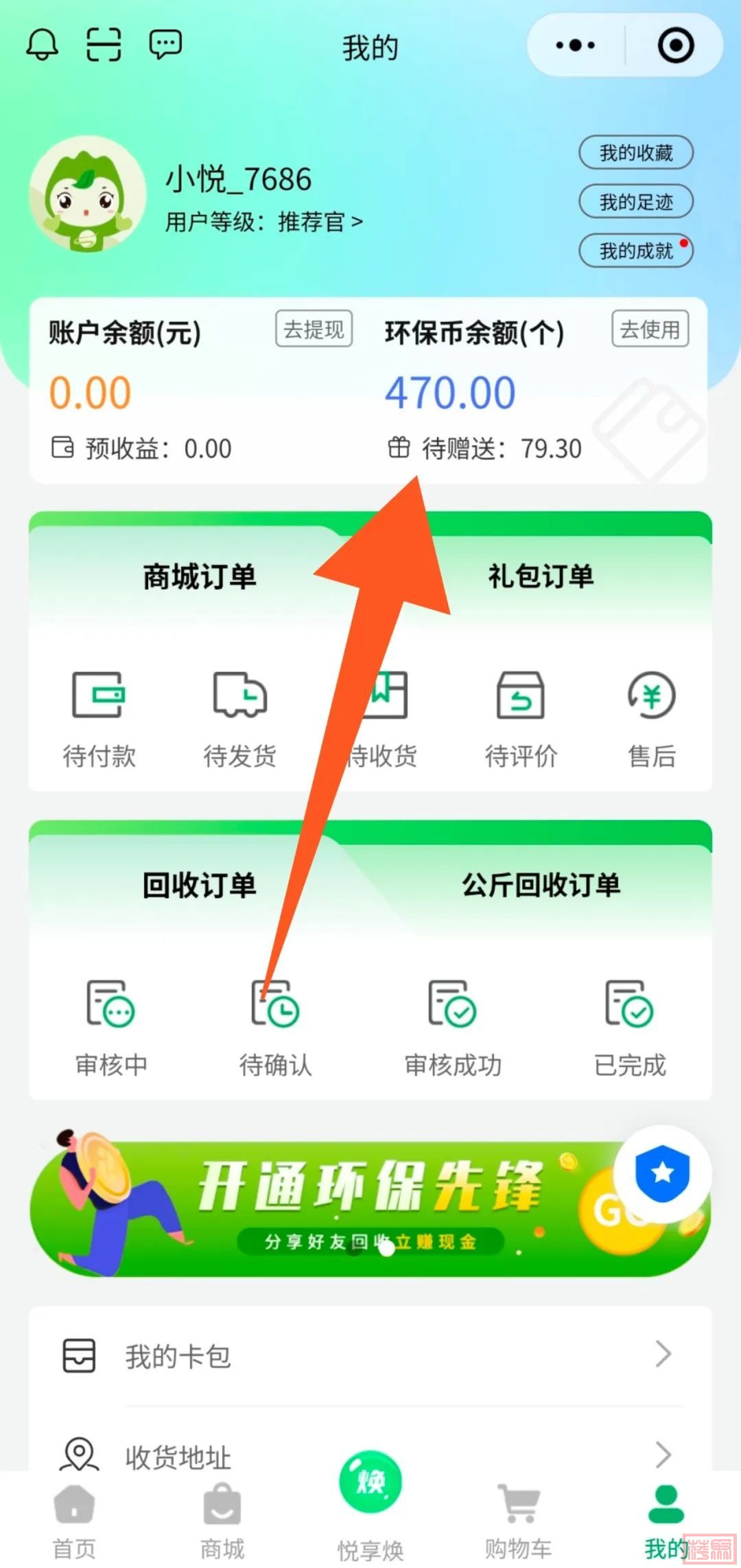Viewport: 741px width, 1568px height.
Task: Tap 去提现 to withdraw balance
Action: coord(314,330)
